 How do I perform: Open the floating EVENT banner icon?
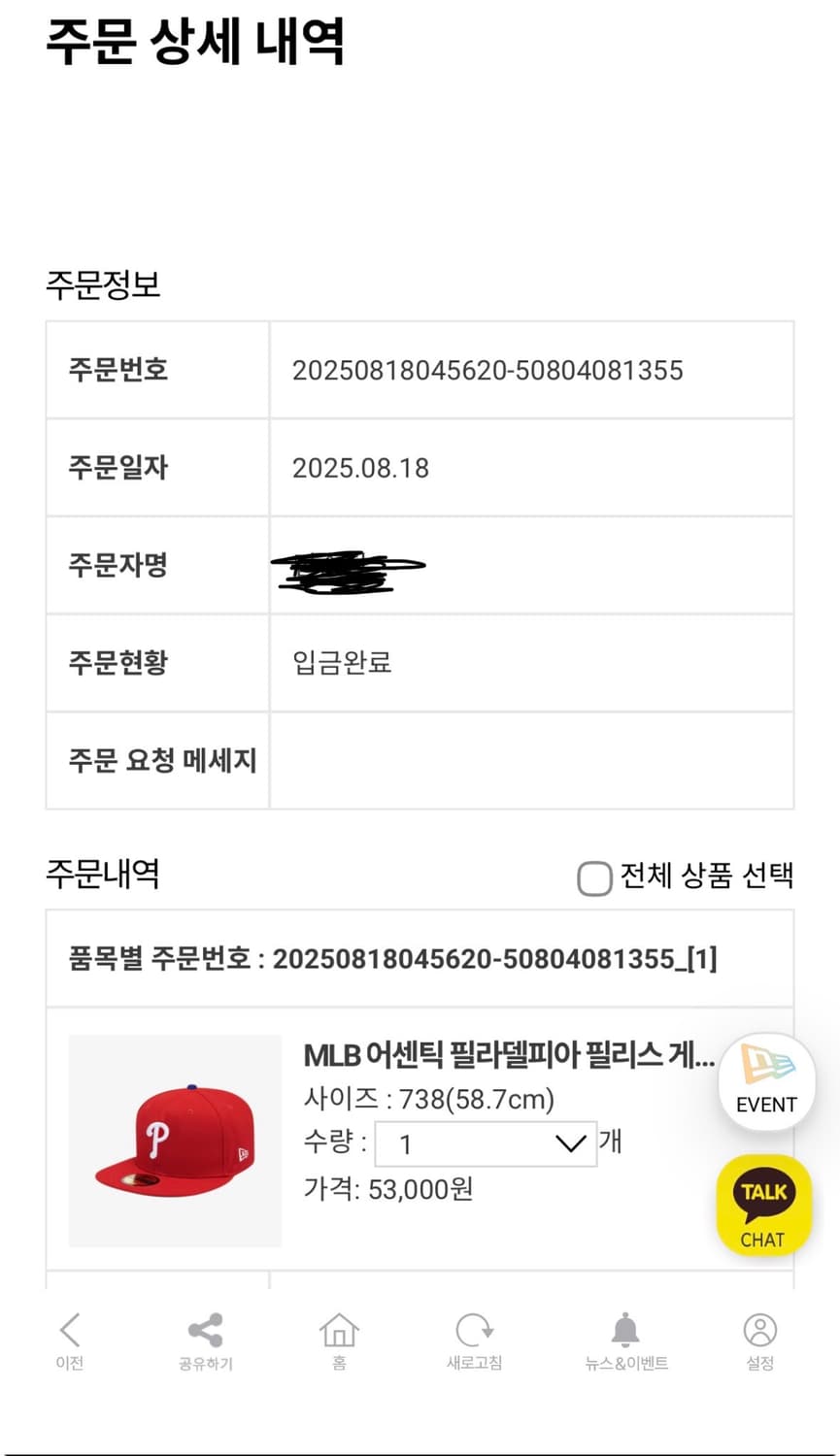765,1079
